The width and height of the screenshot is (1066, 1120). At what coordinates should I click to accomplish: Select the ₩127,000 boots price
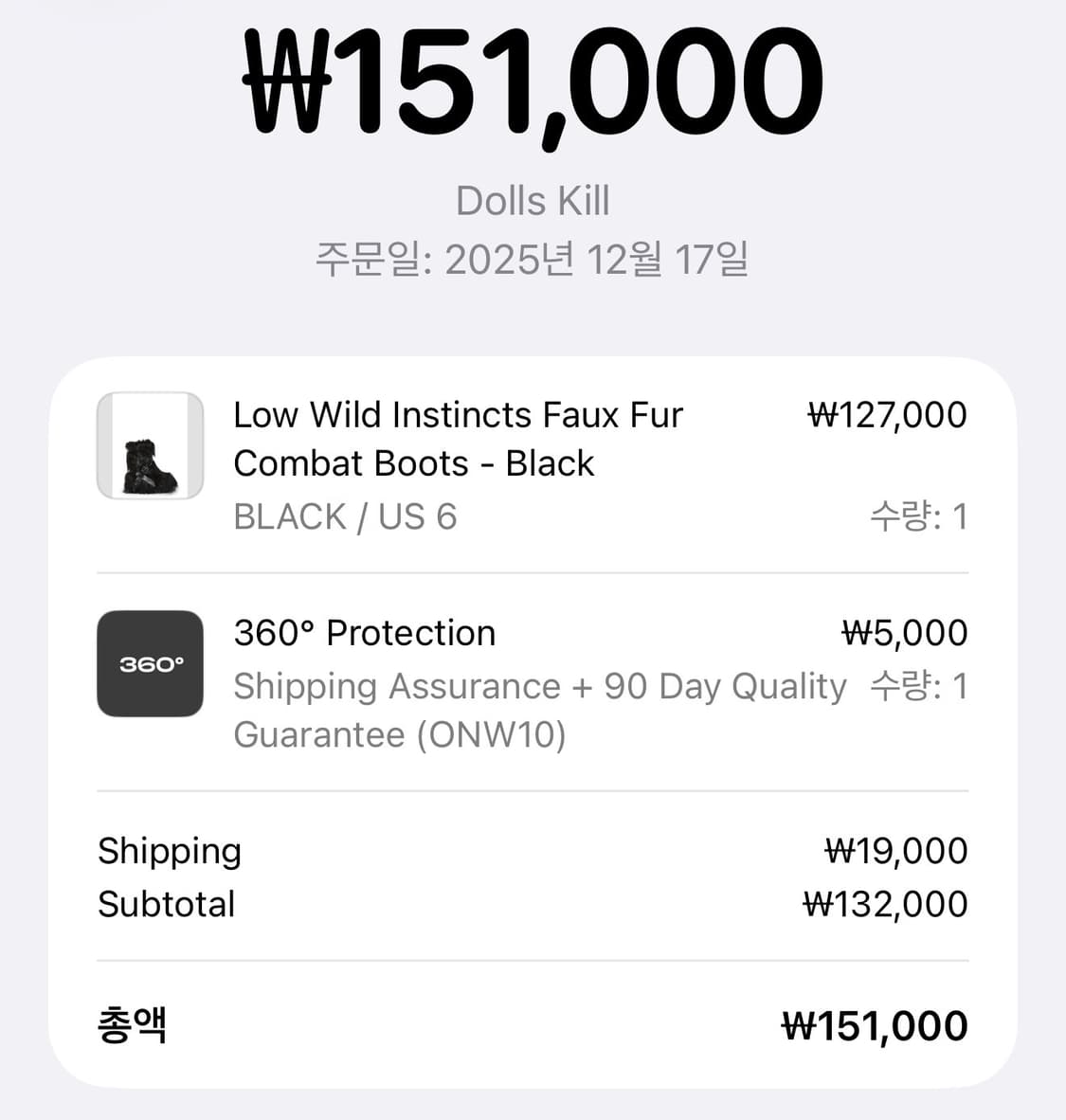(887, 414)
